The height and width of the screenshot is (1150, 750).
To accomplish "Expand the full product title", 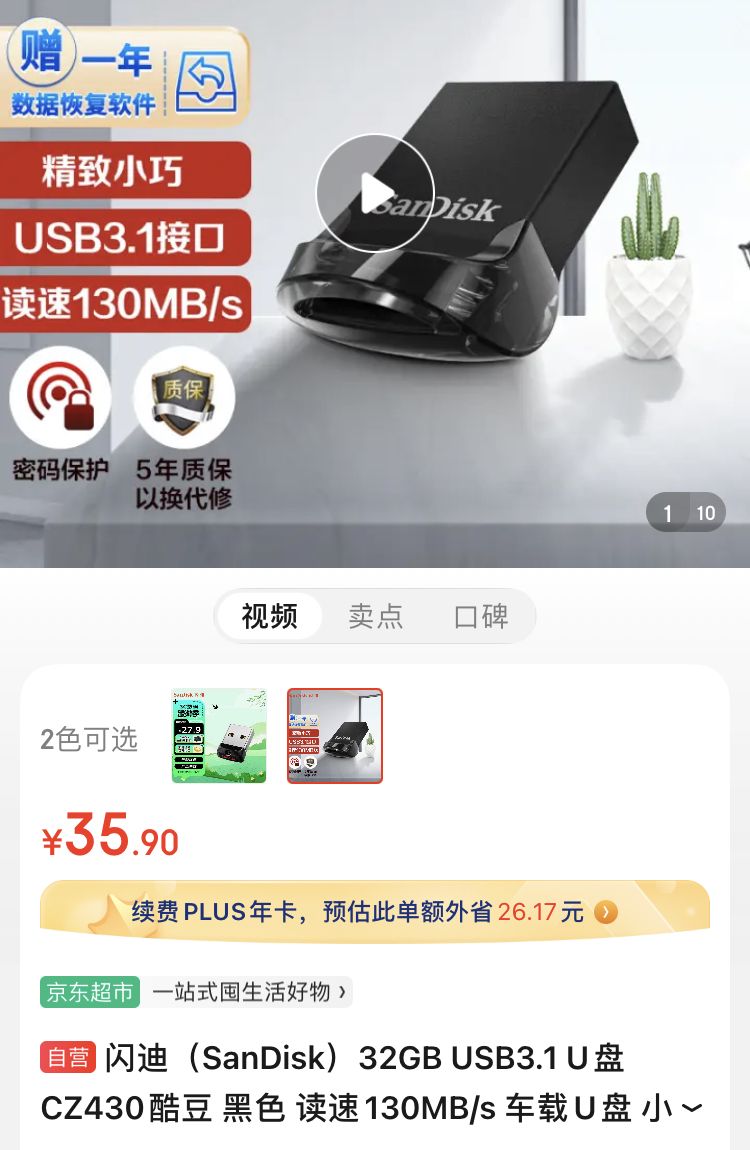I will coord(691,1109).
